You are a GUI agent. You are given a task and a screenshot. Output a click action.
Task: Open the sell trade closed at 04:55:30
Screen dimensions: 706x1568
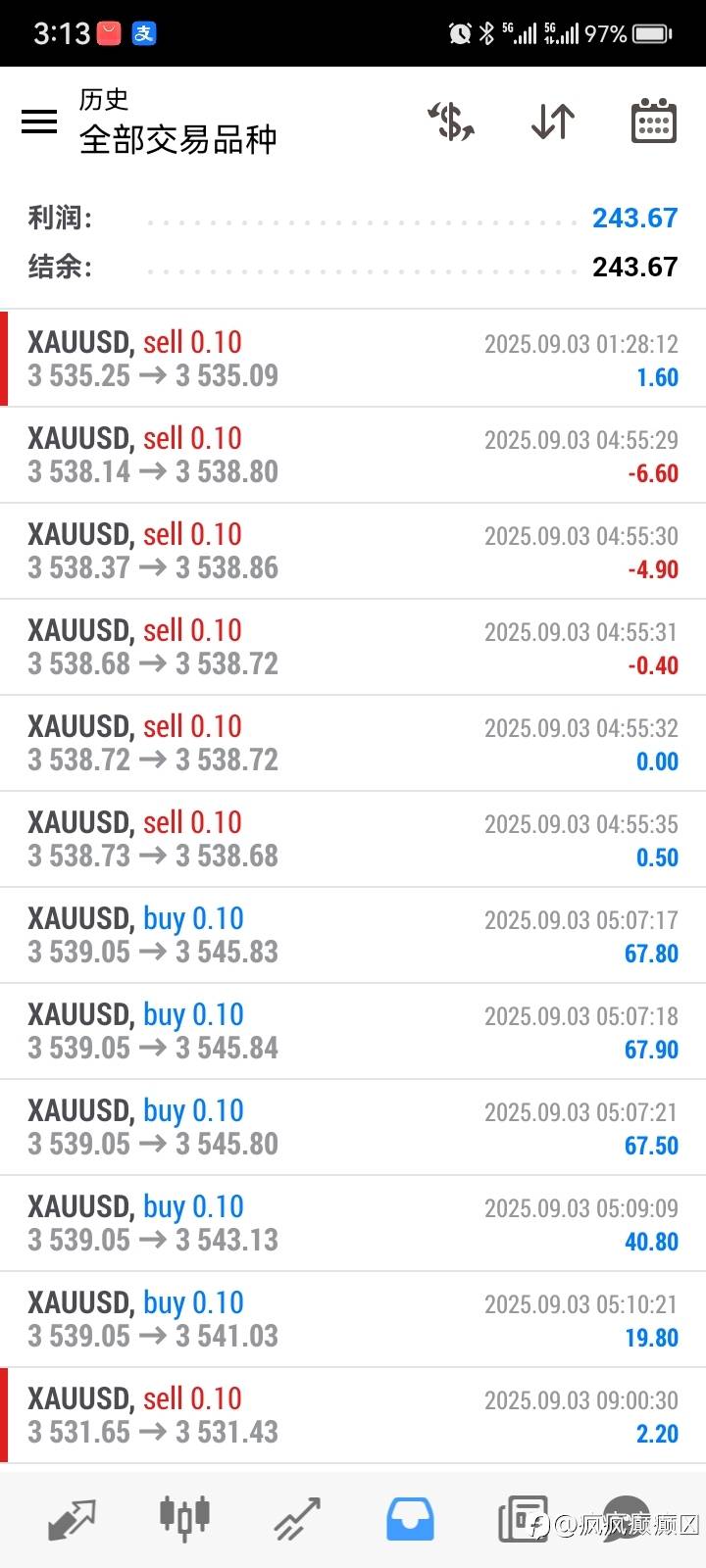tap(353, 551)
